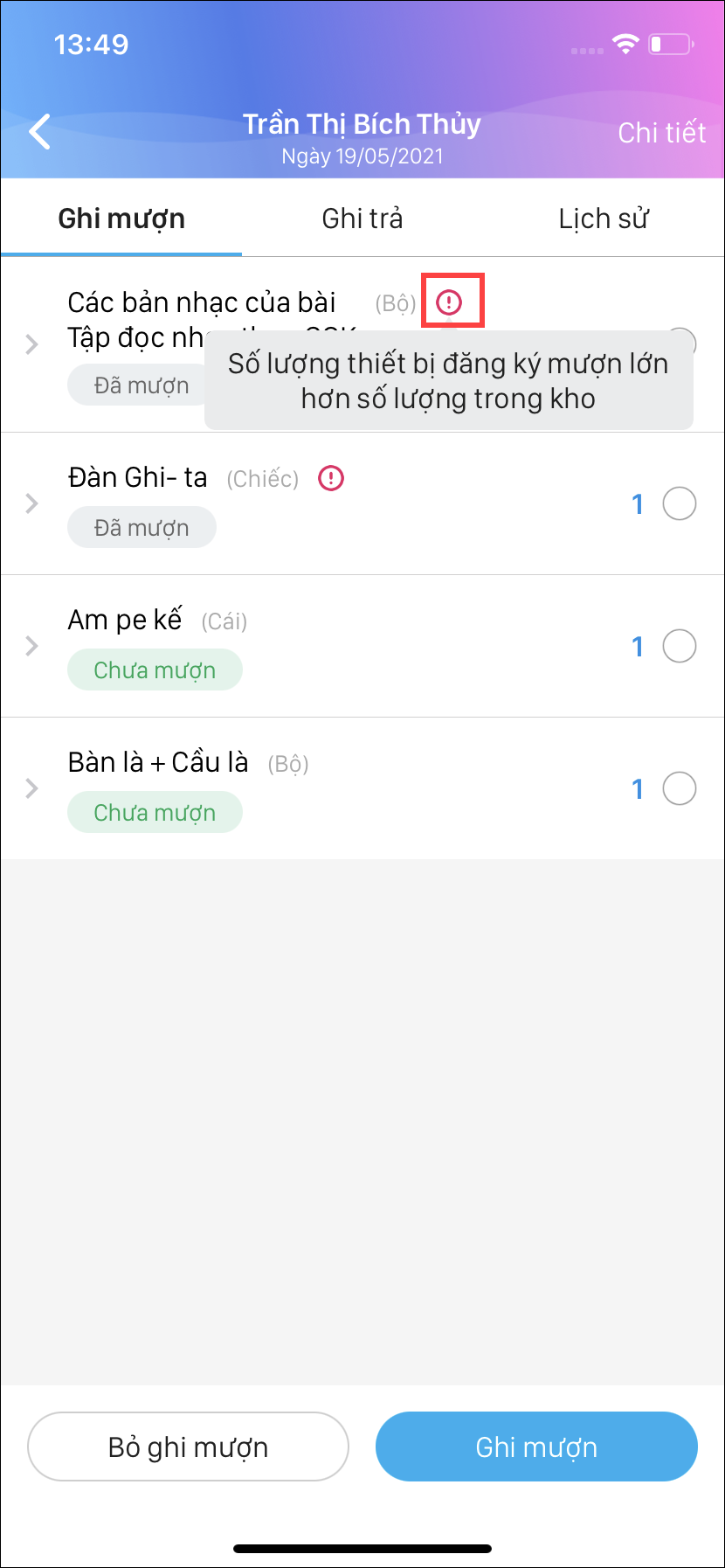
Task: Select the Đàn Ghi- ta radio button
Action: click(x=680, y=503)
